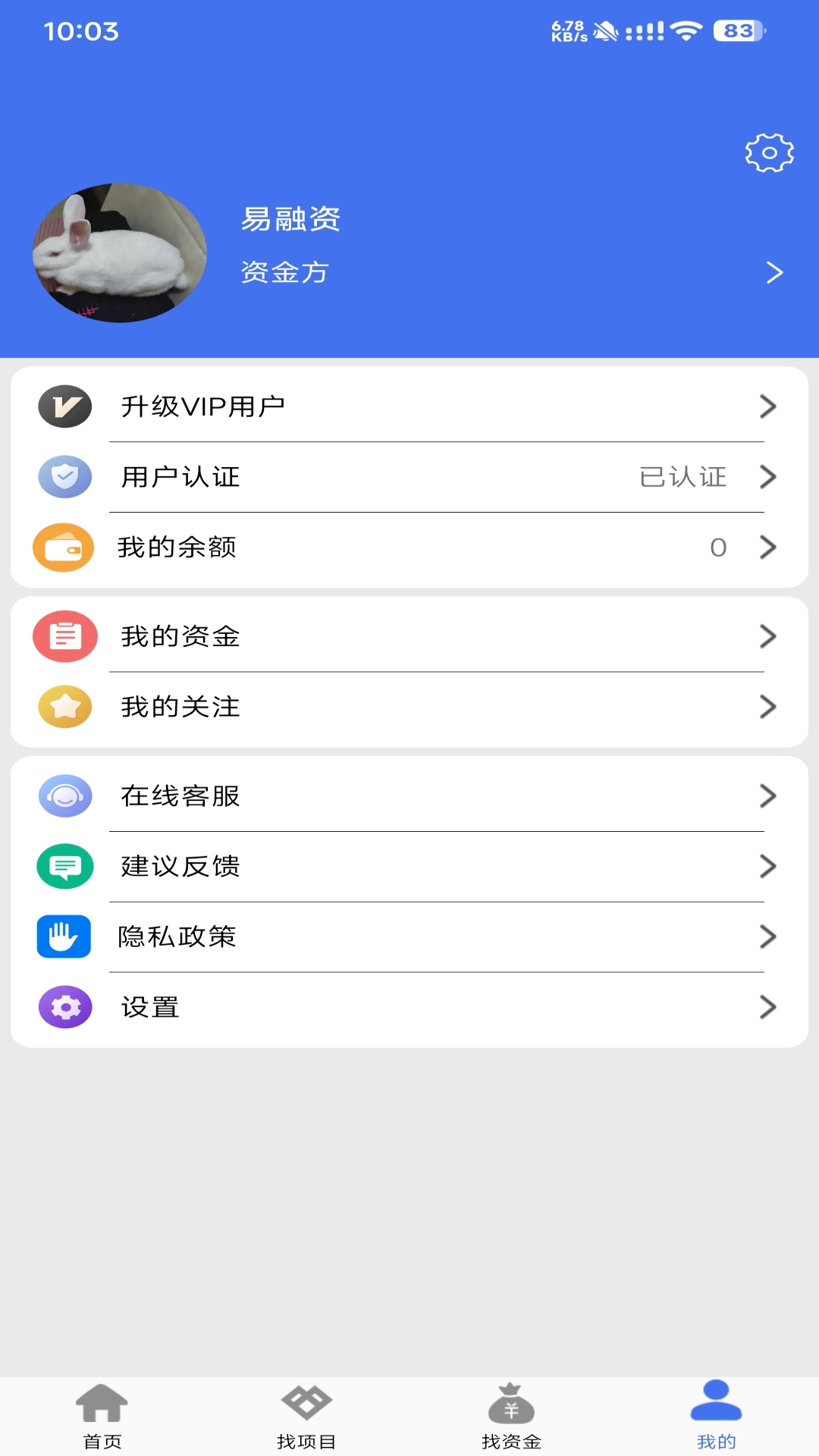The width and height of the screenshot is (819, 1456).
Task: Open the VIP upgrade icon
Action: [64, 407]
